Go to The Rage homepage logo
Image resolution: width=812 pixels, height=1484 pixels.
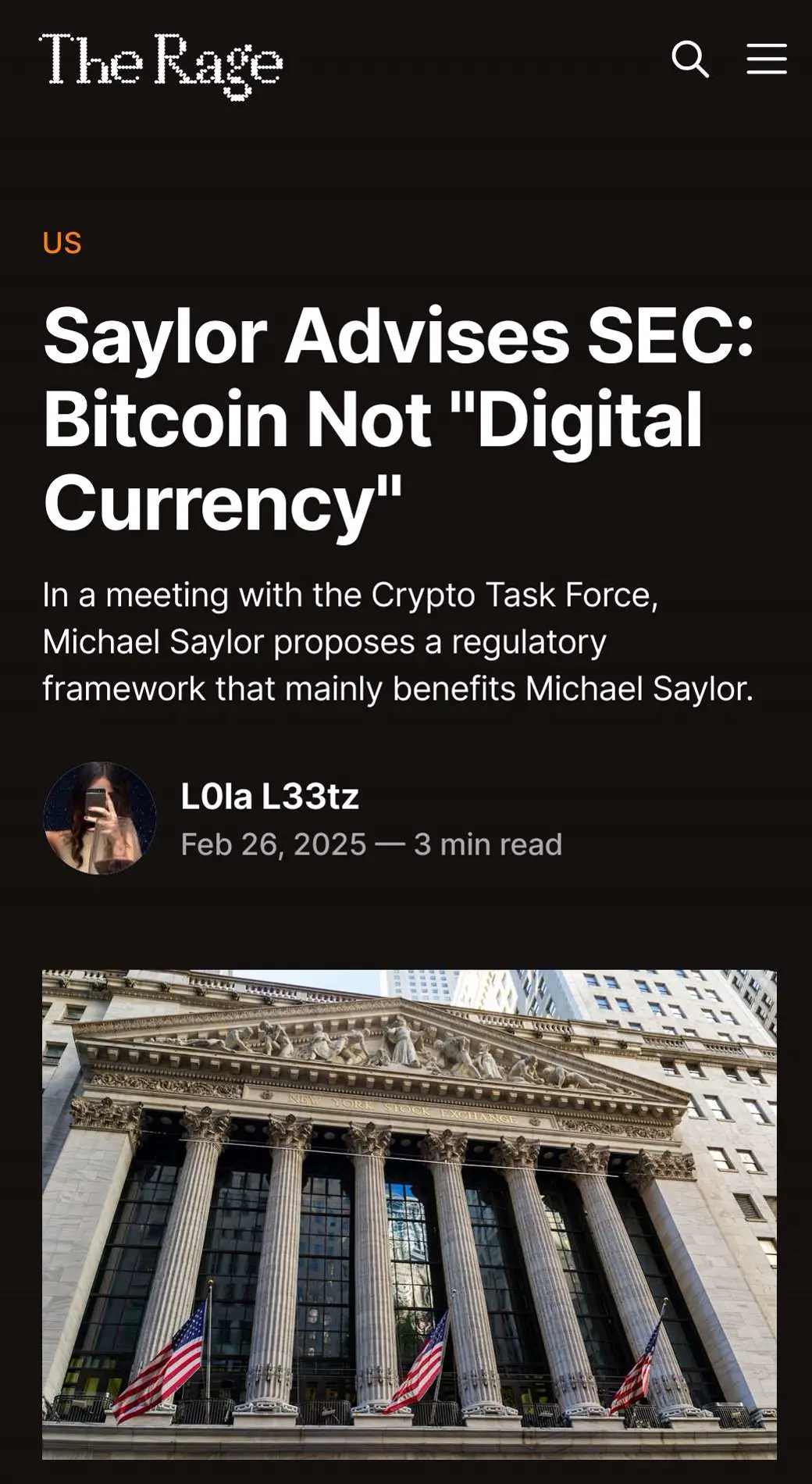point(161,66)
